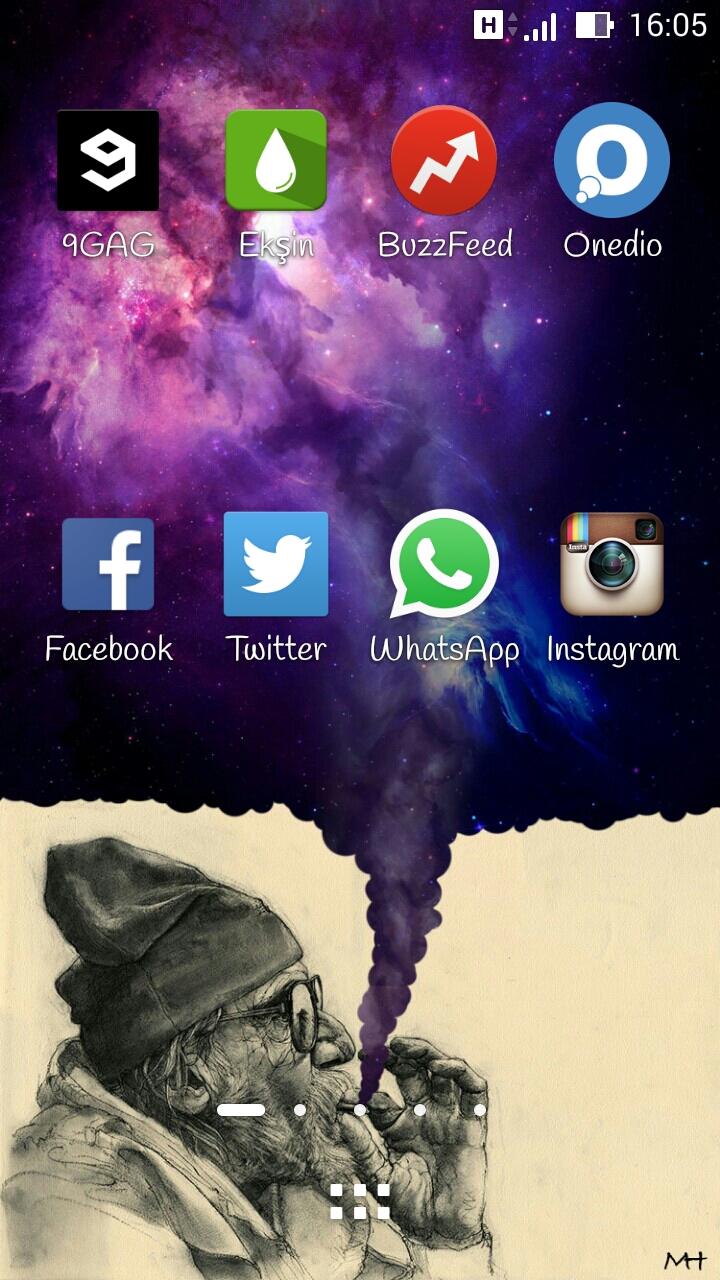The height and width of the screenshot is (1280, 720).
Task: Open the Facebook app
Action: (108, 565)
